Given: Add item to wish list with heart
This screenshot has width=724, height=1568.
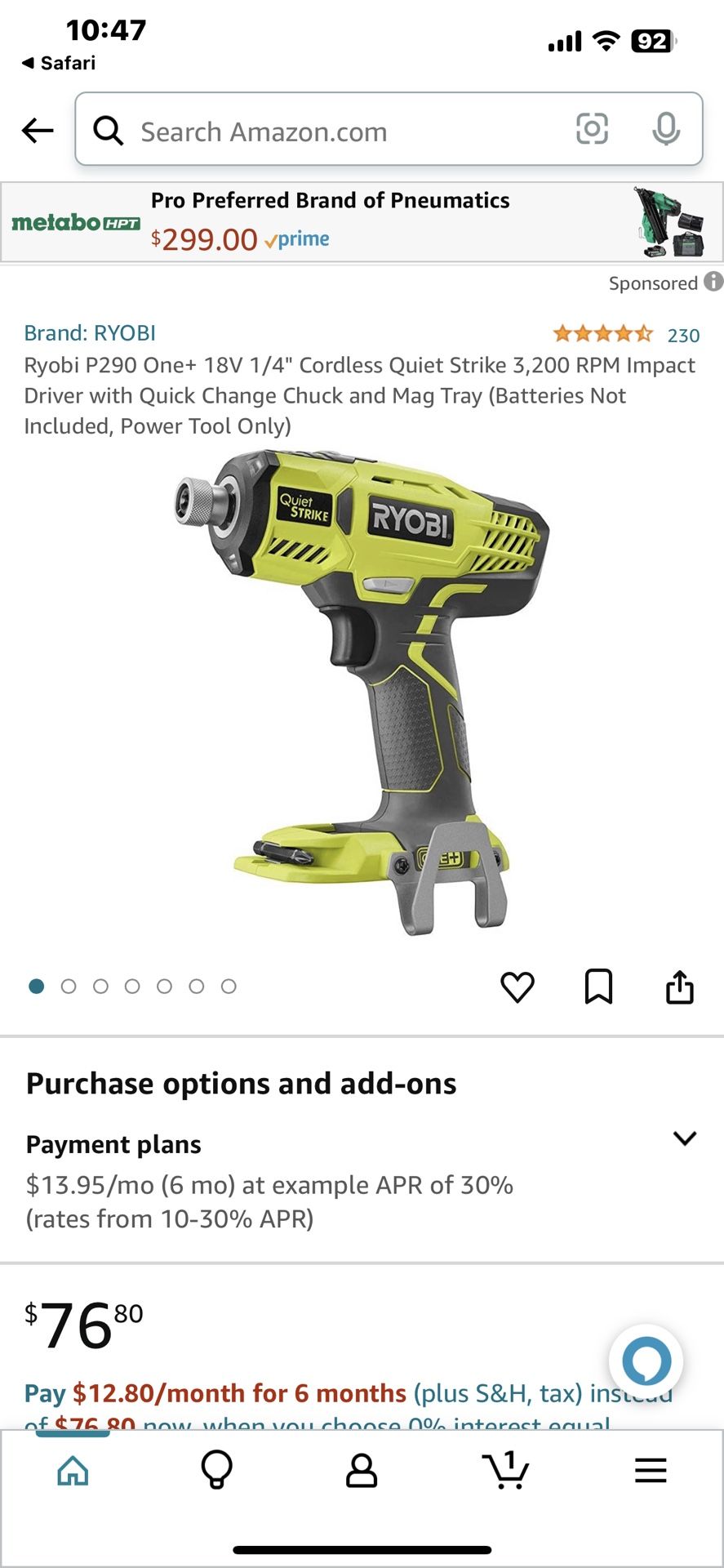Looking at the screenshot, I should [517, 987].
